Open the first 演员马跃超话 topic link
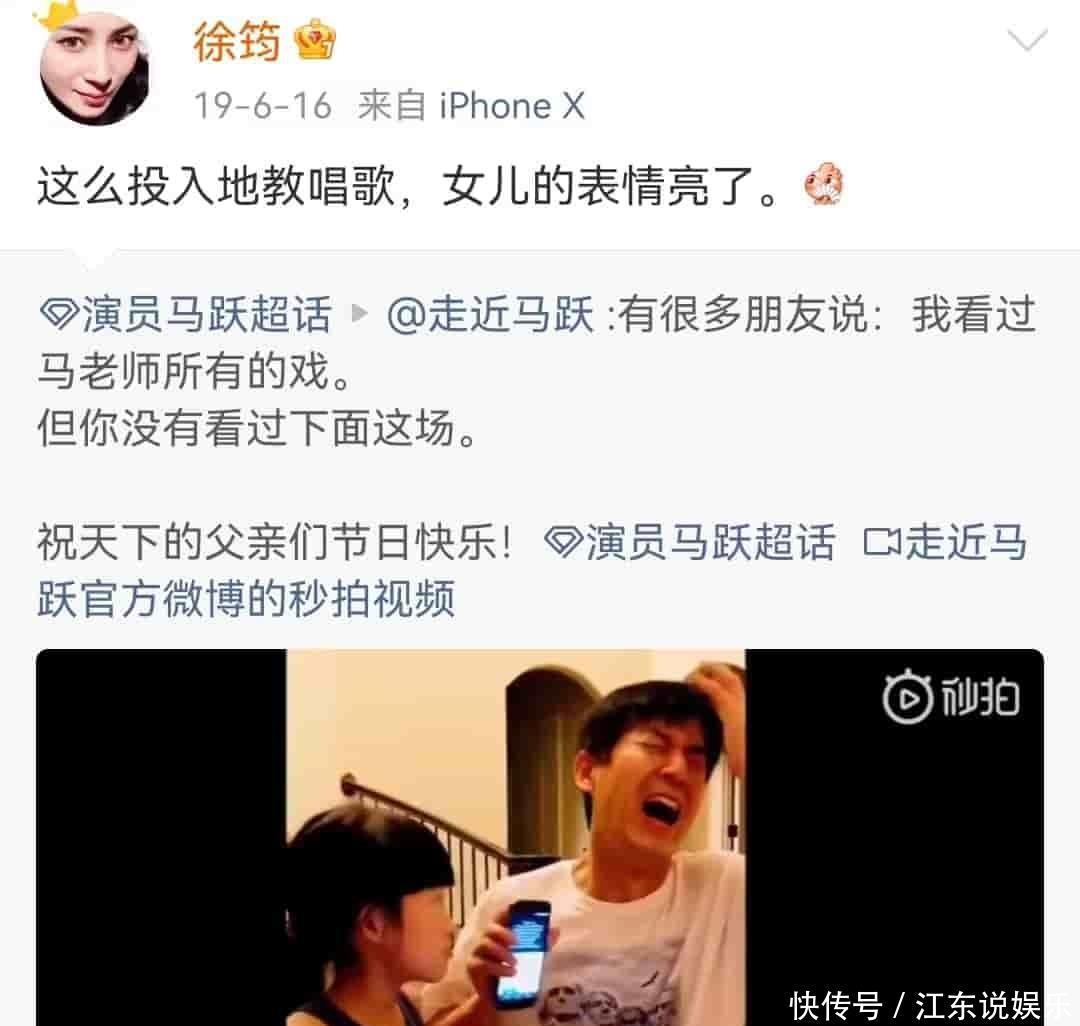 coord(186,315)
